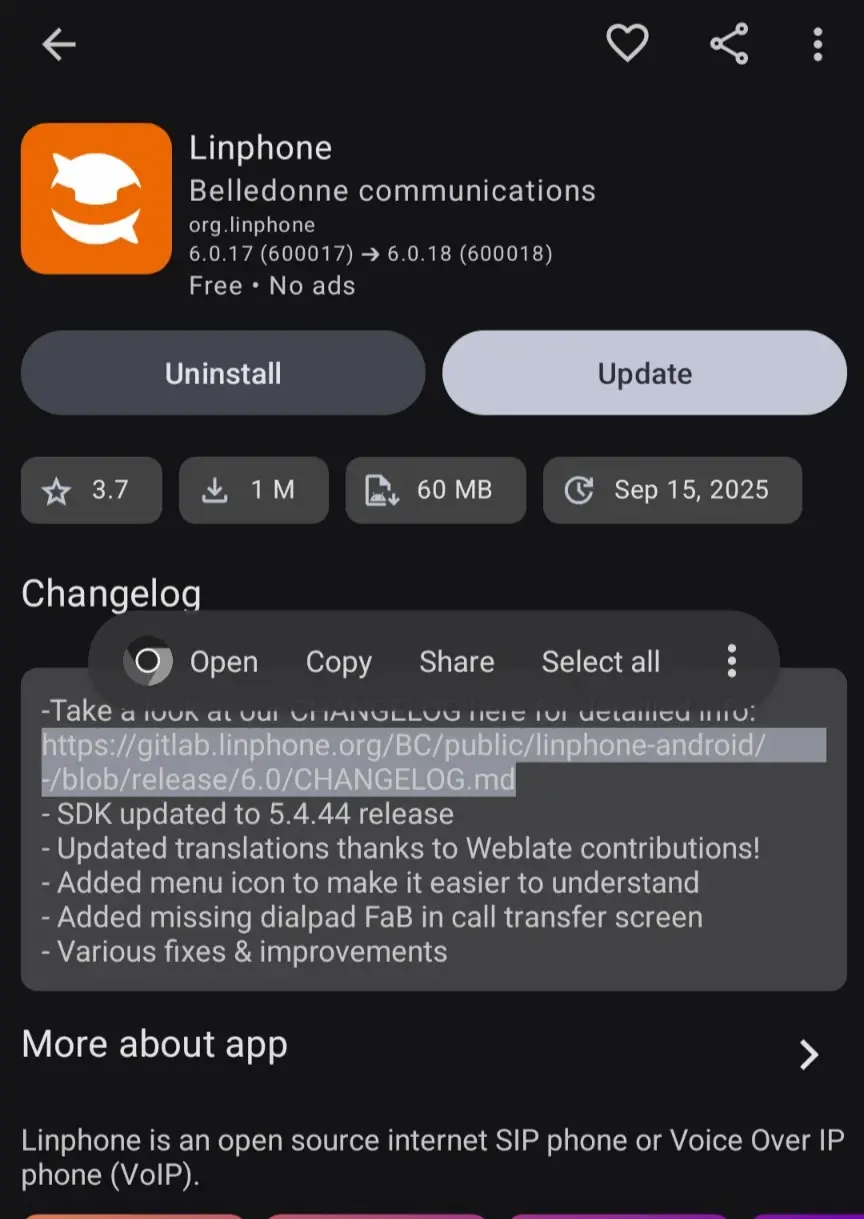
Task: Update Linphone to version 6.0.18
Action: coord(644,373)
